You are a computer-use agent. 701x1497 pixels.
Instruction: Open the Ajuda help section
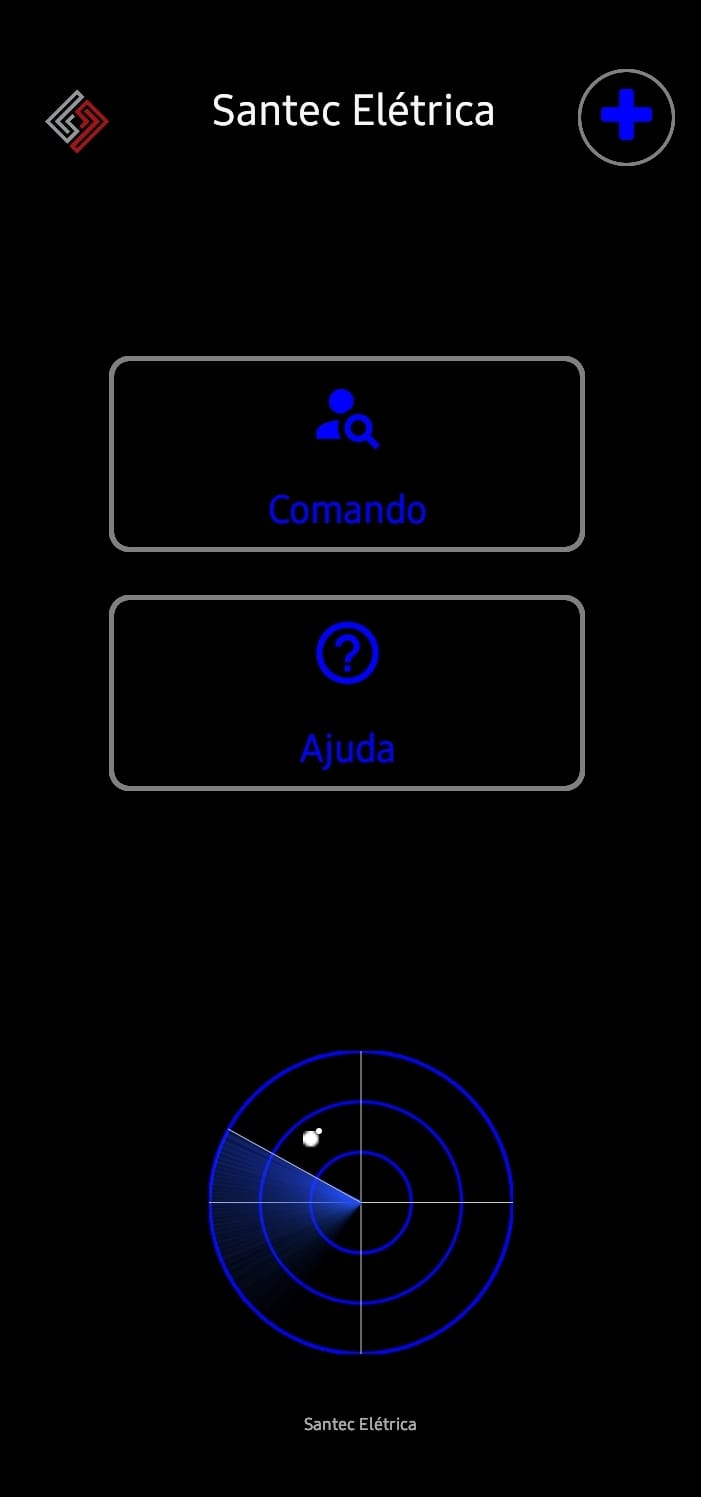pyautogui.click(x=346, y=692)
